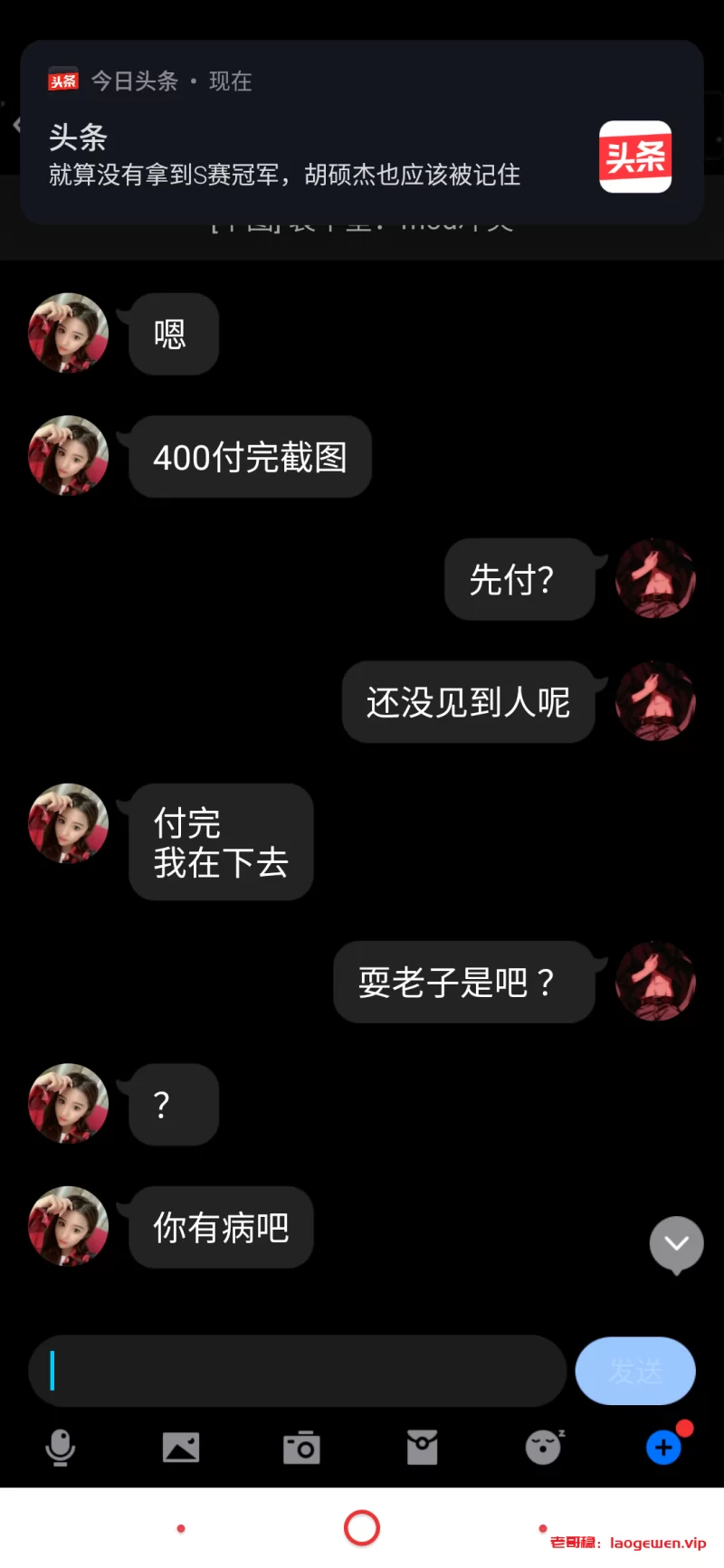
Task: Tap the message input field
Action: point(297,1370)
